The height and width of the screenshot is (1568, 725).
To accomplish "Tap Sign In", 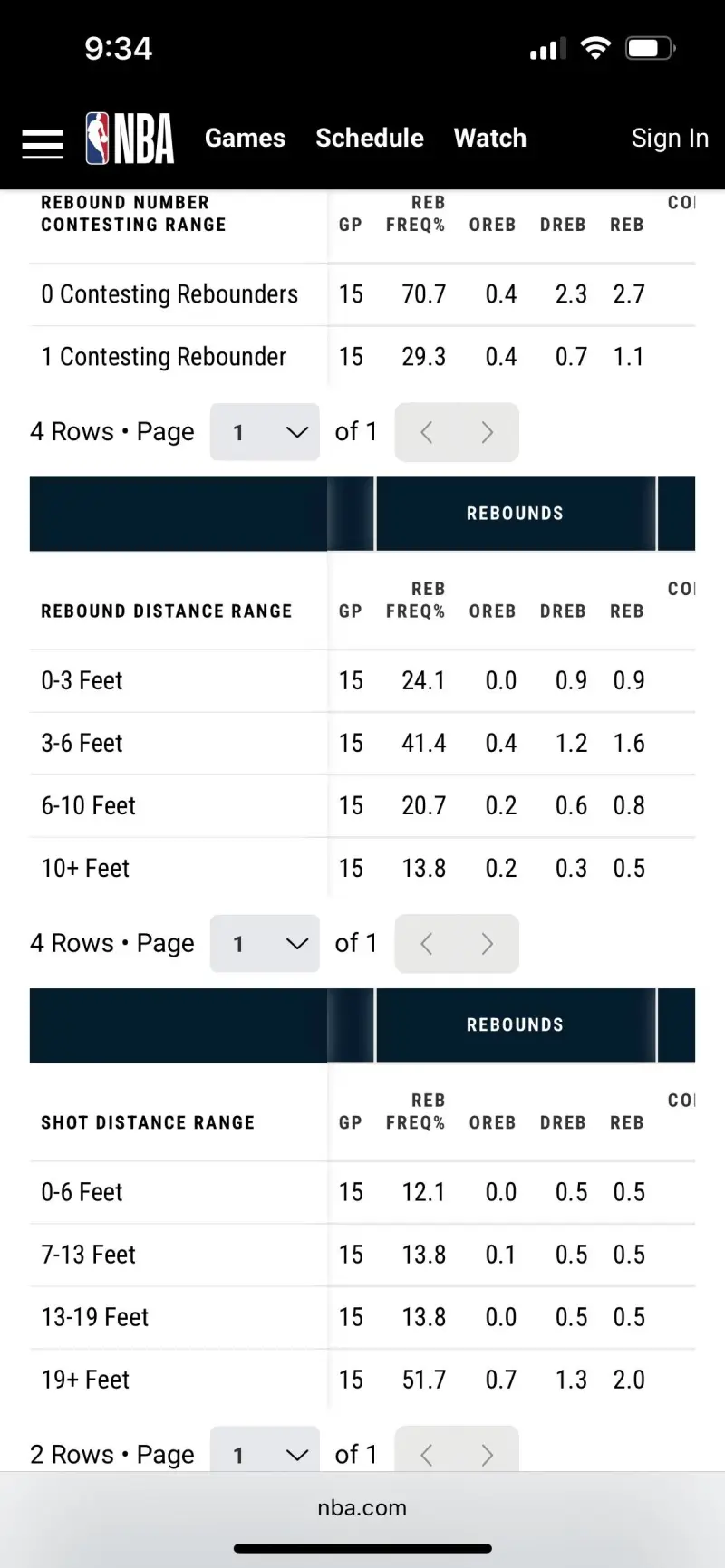I will 670,138.
